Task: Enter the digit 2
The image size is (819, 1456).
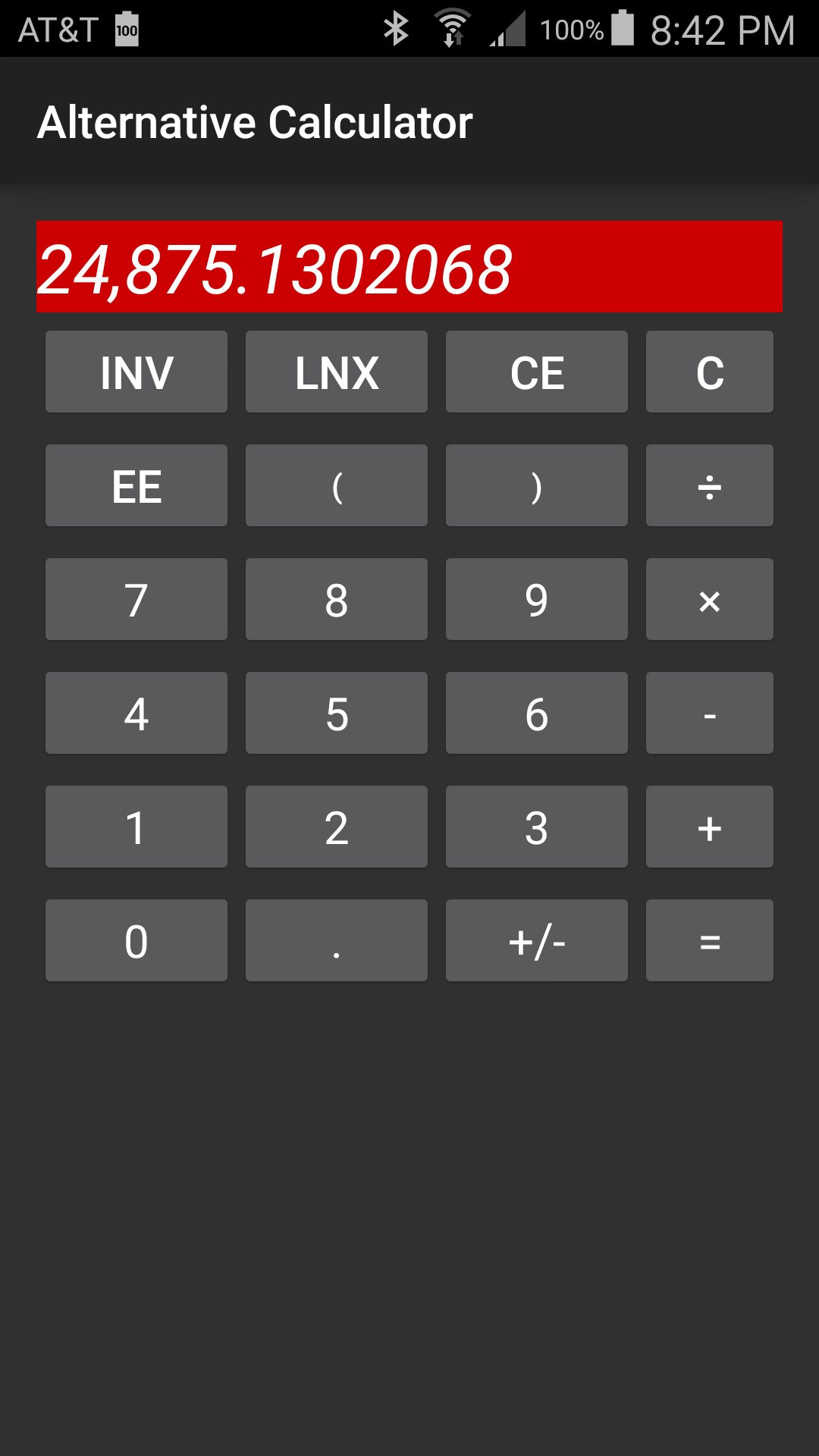Action: tap(337, 827)
